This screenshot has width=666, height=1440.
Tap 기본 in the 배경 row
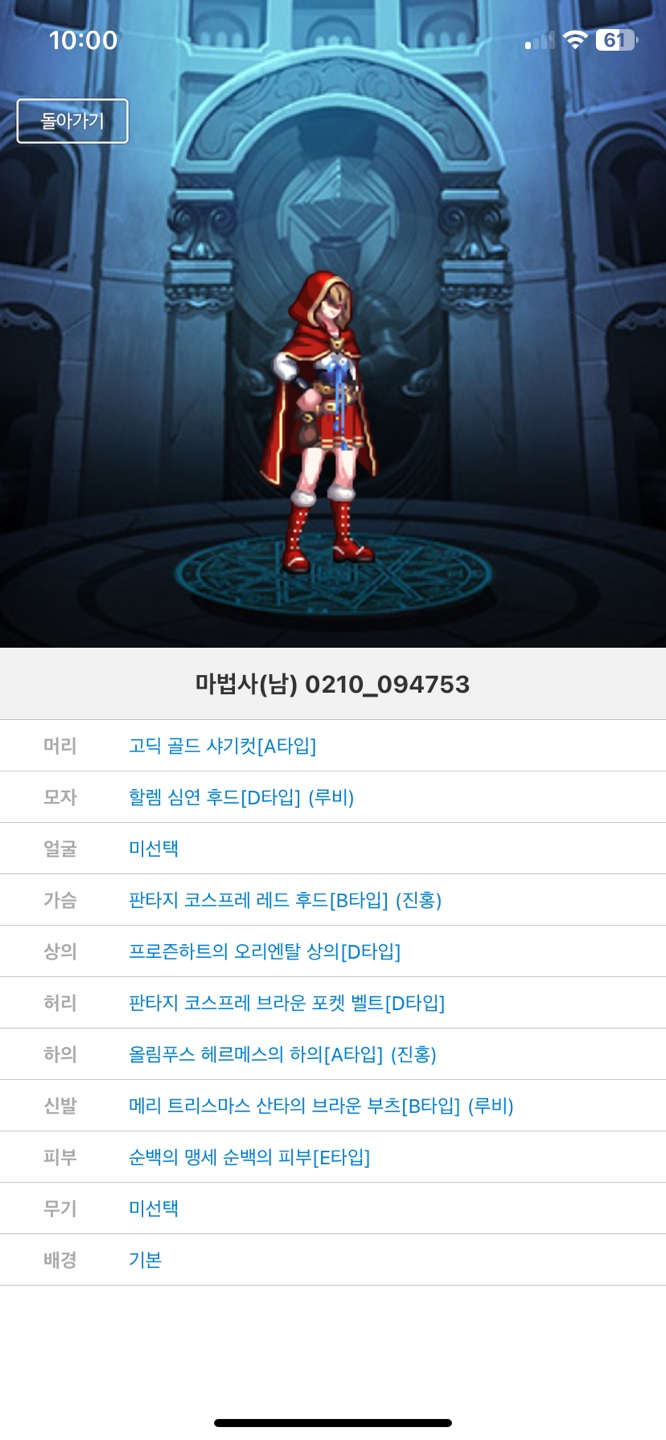pos(145,1260)
